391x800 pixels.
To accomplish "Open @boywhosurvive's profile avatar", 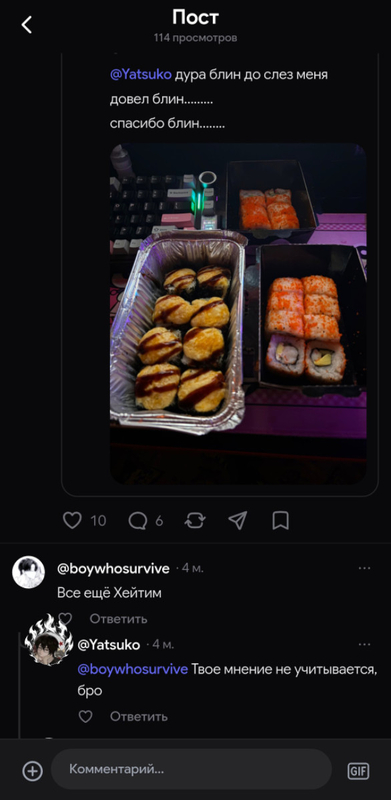I will coord(28,572).
